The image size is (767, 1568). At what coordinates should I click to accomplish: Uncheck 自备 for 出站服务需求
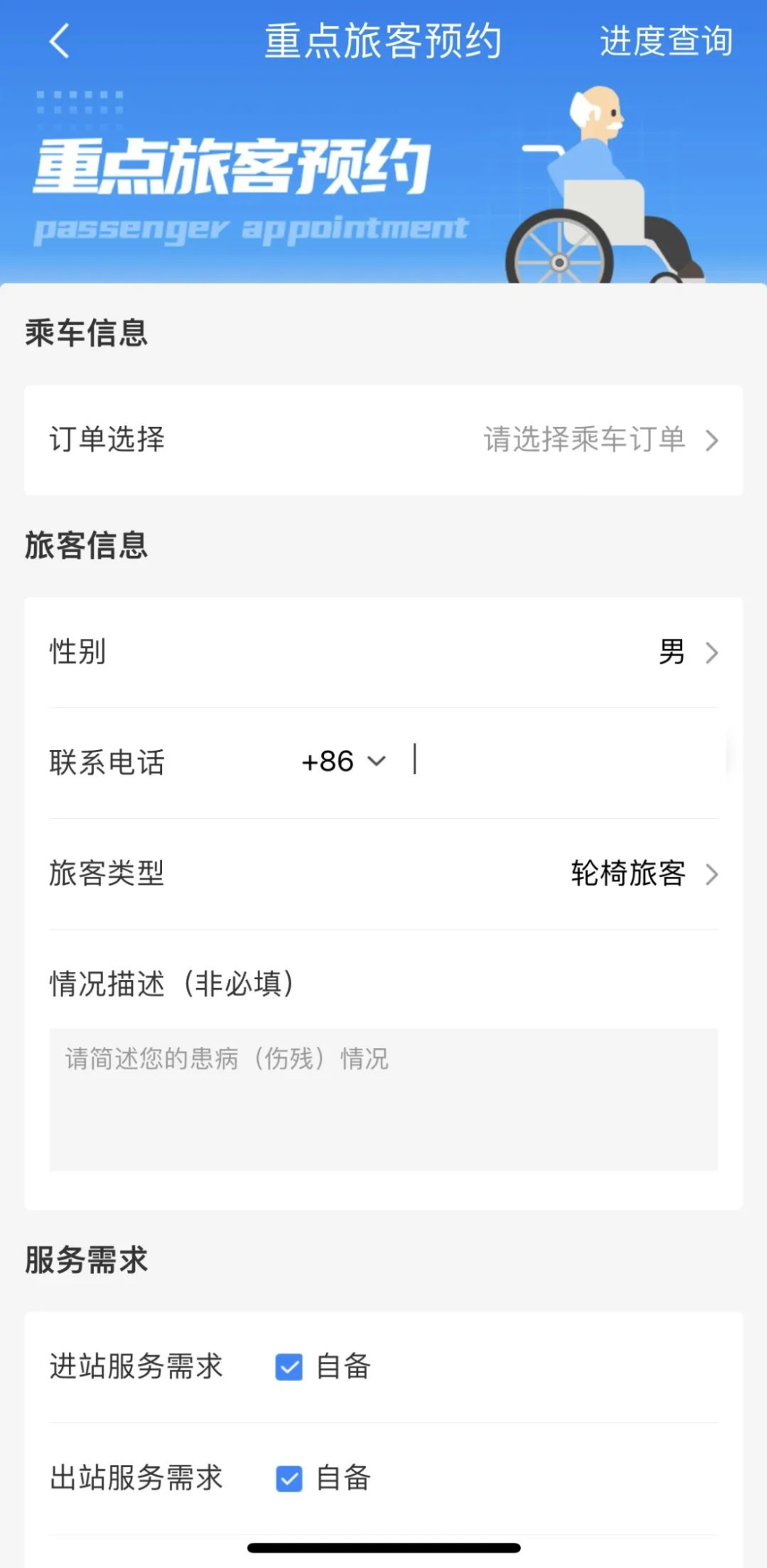point(289,1478)
